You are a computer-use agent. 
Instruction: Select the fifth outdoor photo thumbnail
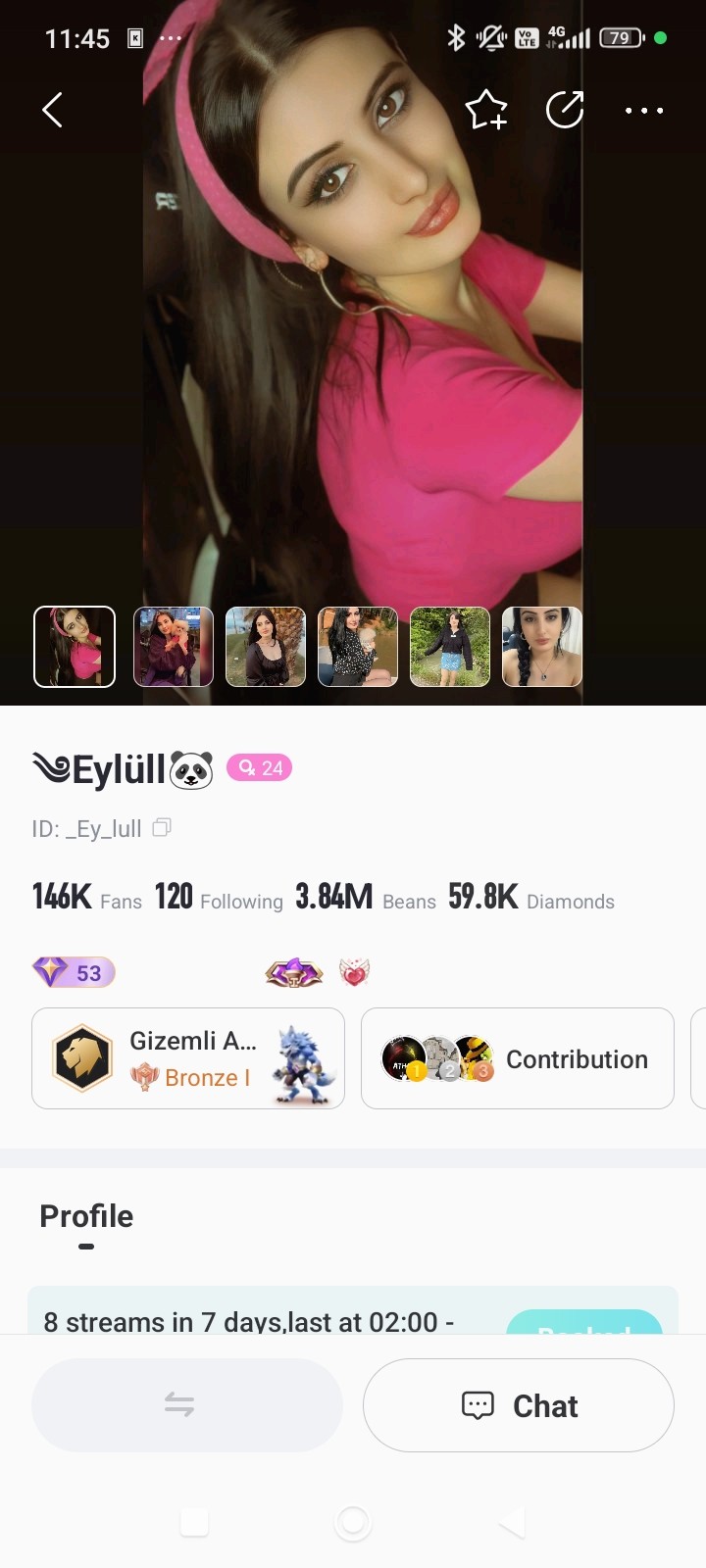click(450, 647)
